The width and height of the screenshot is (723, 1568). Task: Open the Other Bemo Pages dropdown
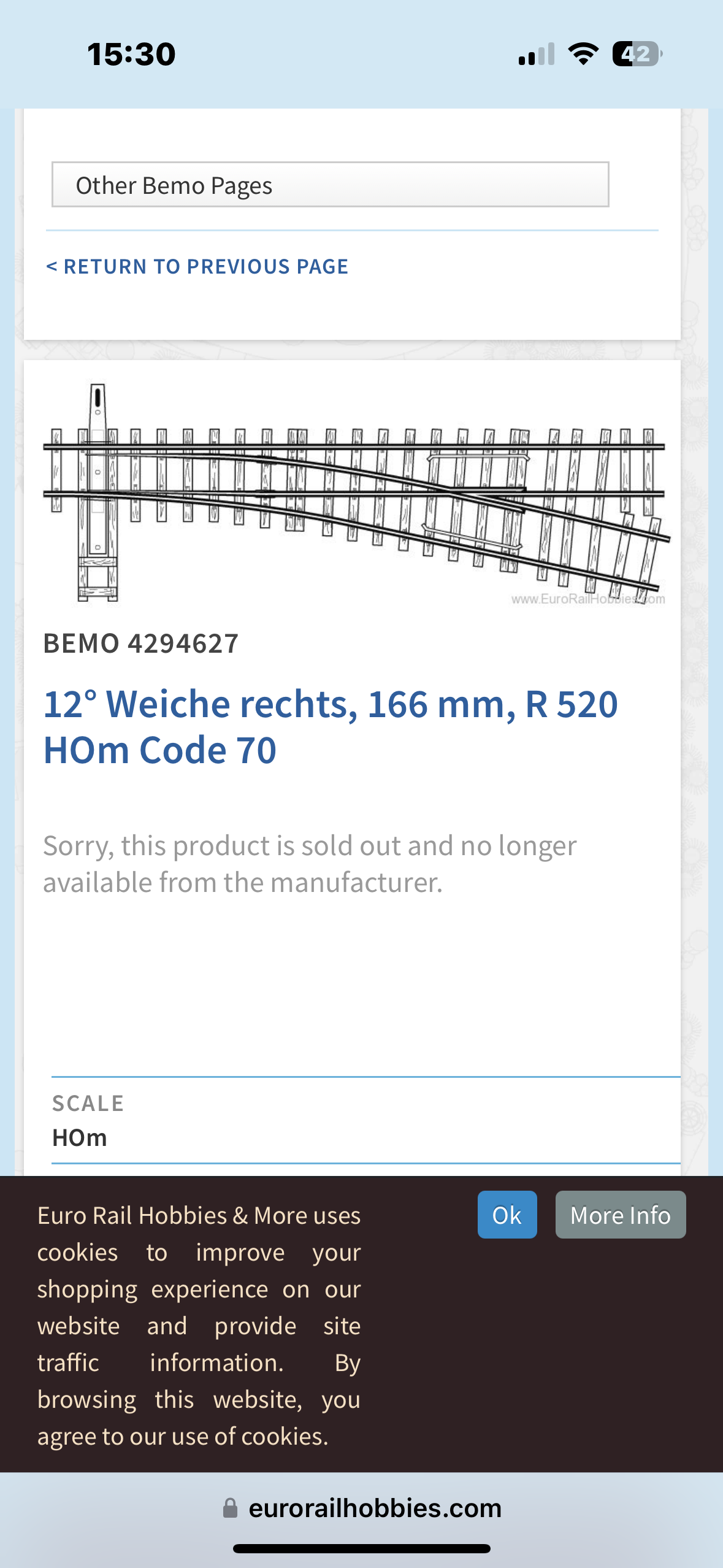coord(330,185)
